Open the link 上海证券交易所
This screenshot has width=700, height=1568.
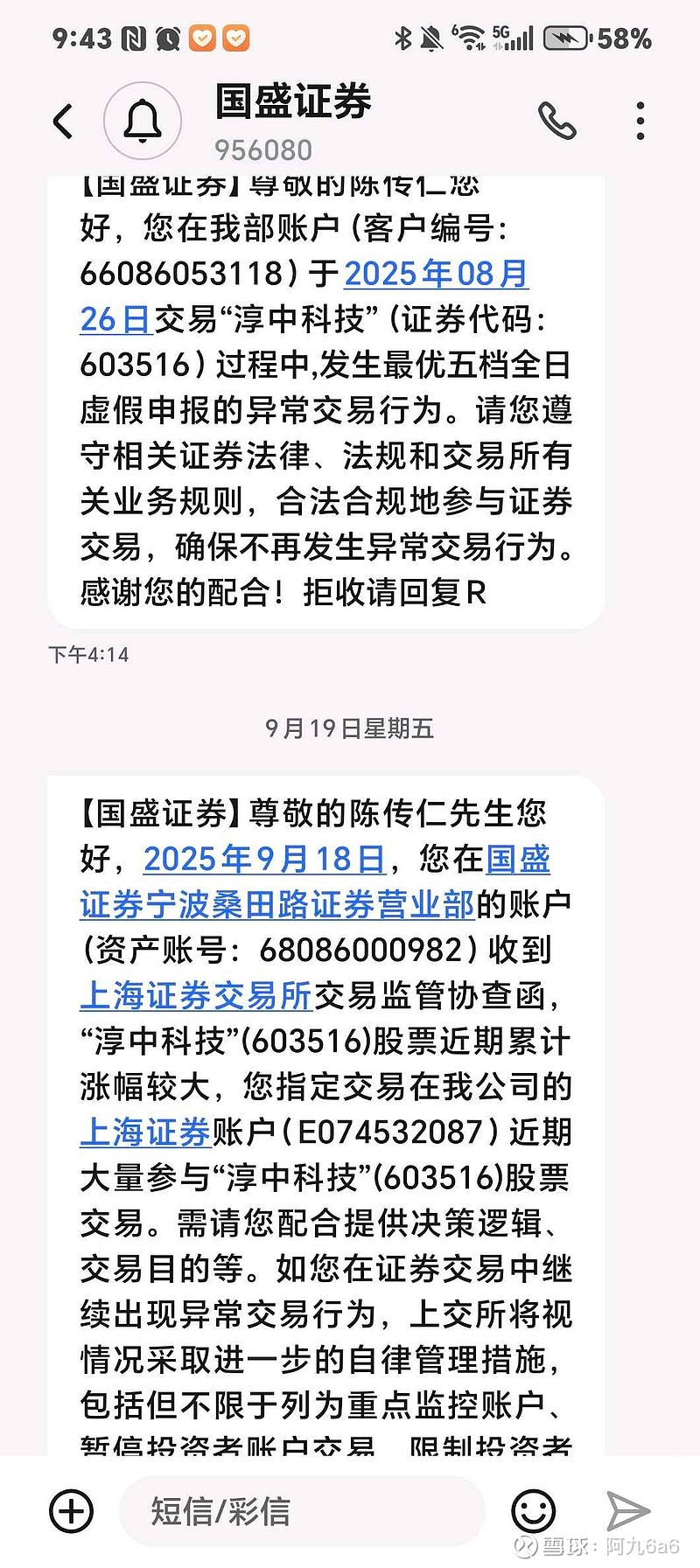pos(194,996)
